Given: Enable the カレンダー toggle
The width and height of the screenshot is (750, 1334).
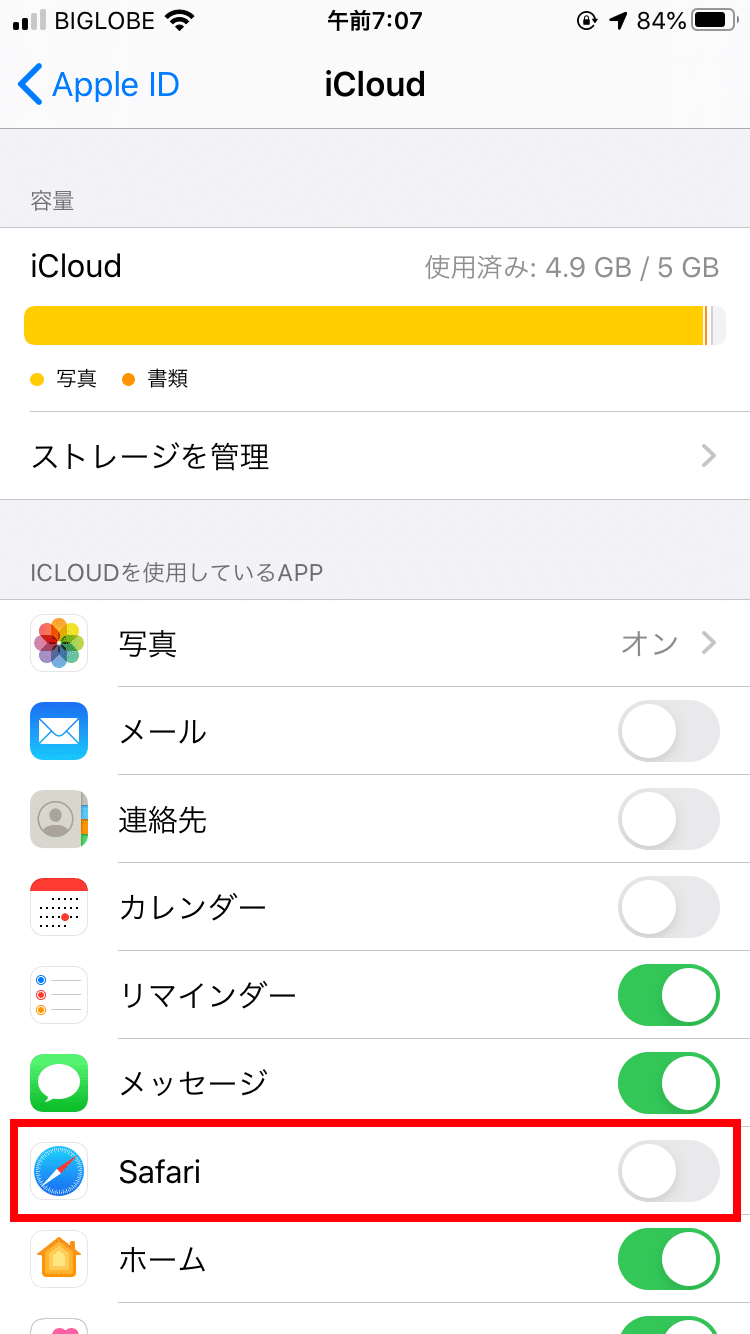Looking at the screenshot, I should point(669,907).
